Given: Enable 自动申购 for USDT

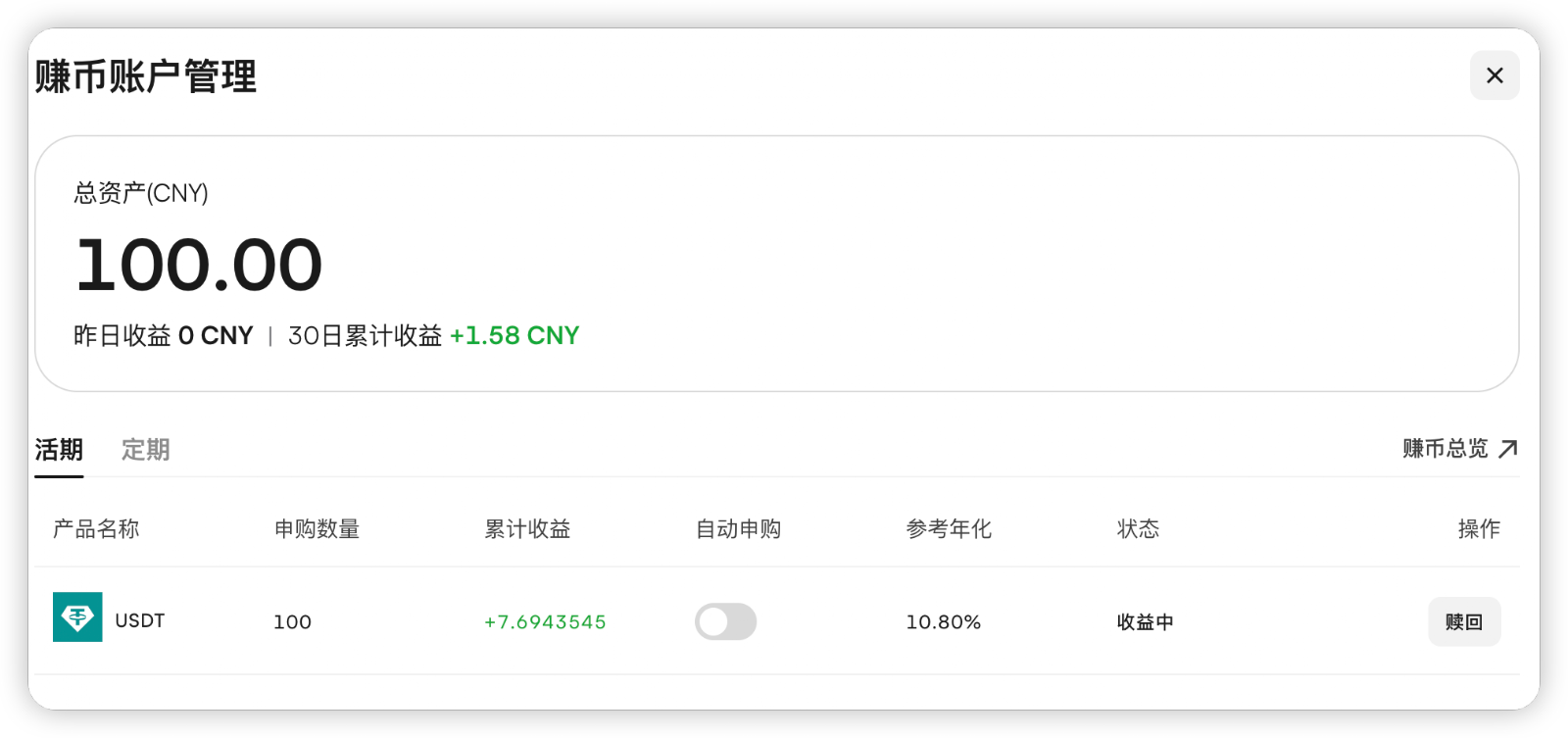Looking at the screenshot, I should (725, 621).
